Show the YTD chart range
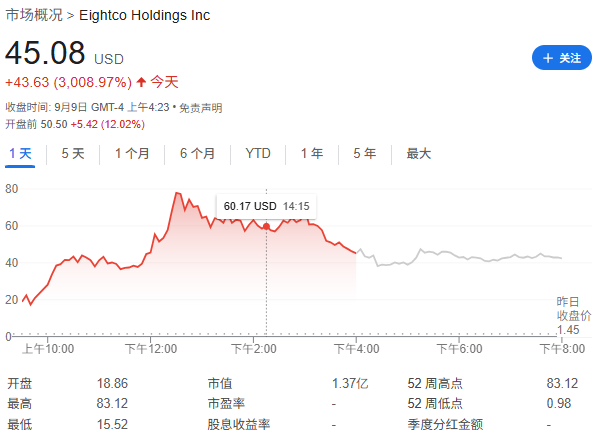602x436 pixels. click(258, 154)
